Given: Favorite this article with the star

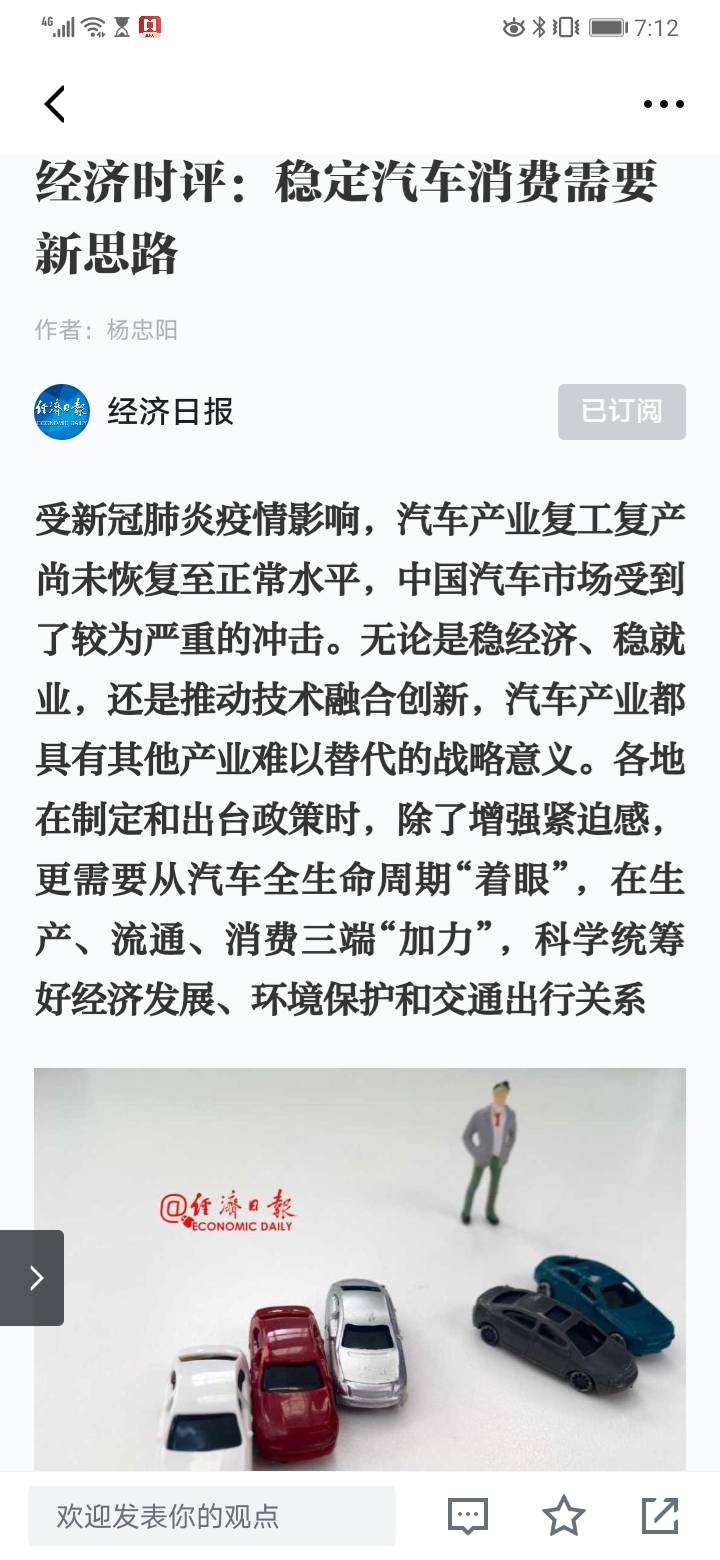Looking at the screenshot, I should click(x=563, y=1516).
